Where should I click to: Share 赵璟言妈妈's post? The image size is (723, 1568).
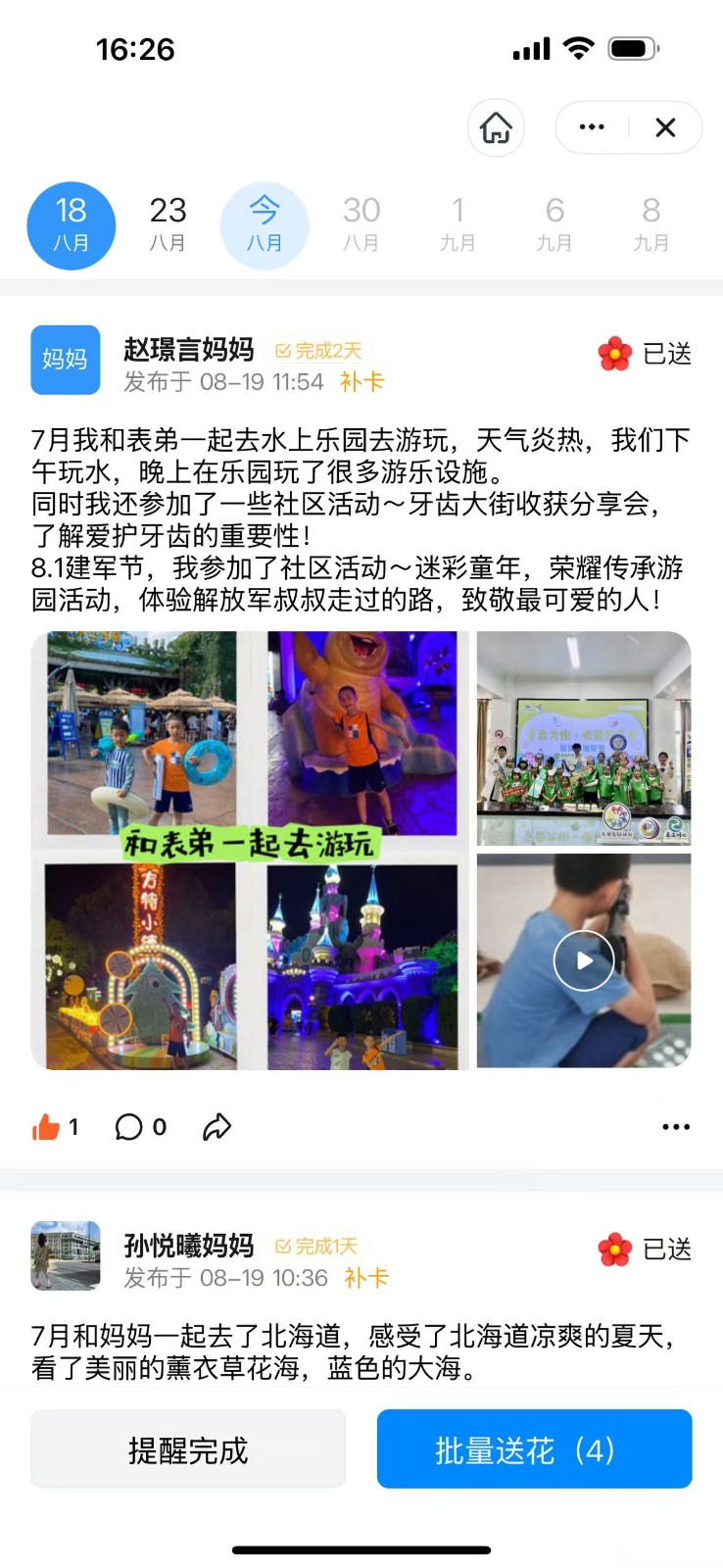coord(217,1127)
